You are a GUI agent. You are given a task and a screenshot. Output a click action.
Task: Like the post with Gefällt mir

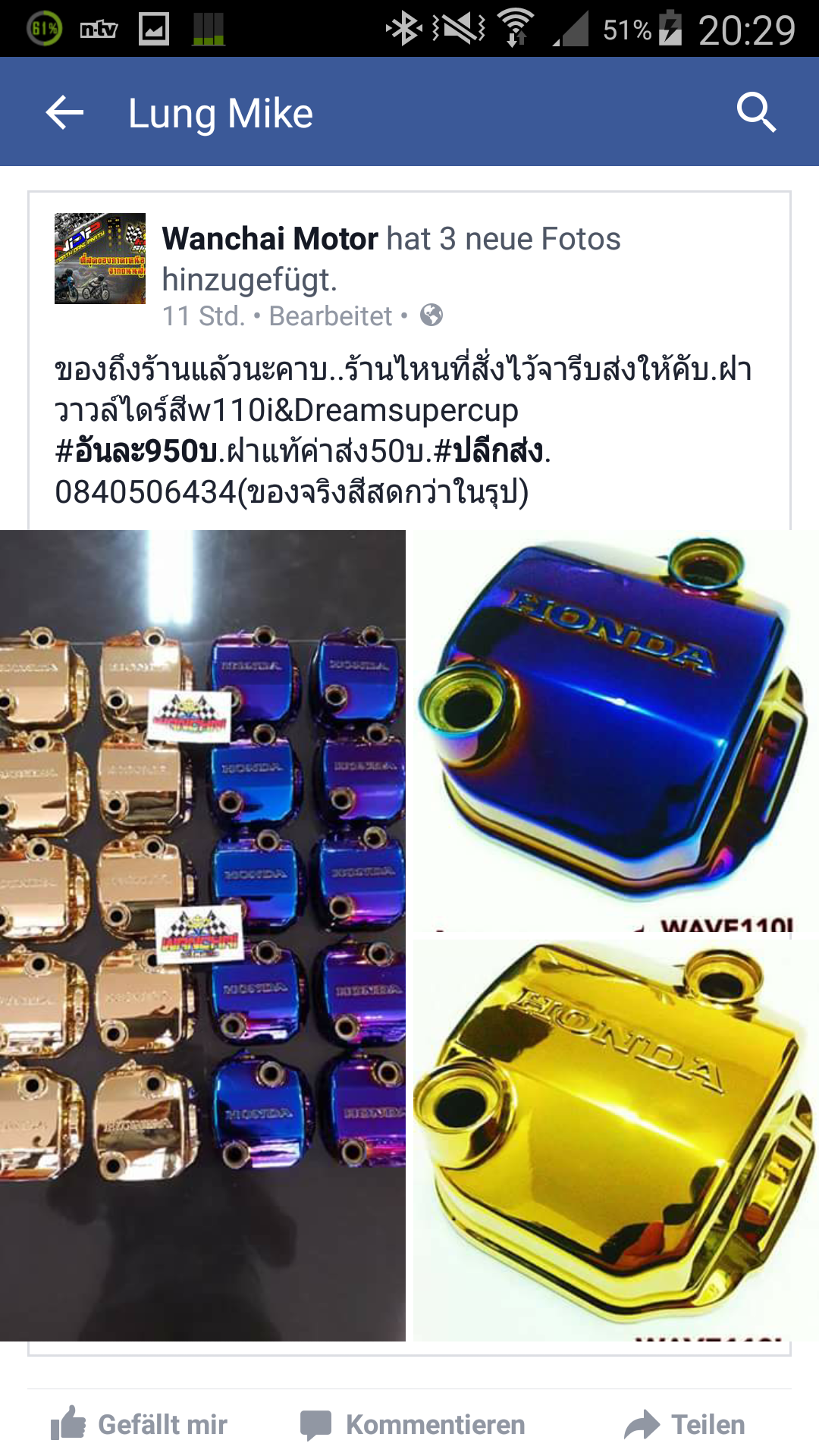coord(140,1424)
